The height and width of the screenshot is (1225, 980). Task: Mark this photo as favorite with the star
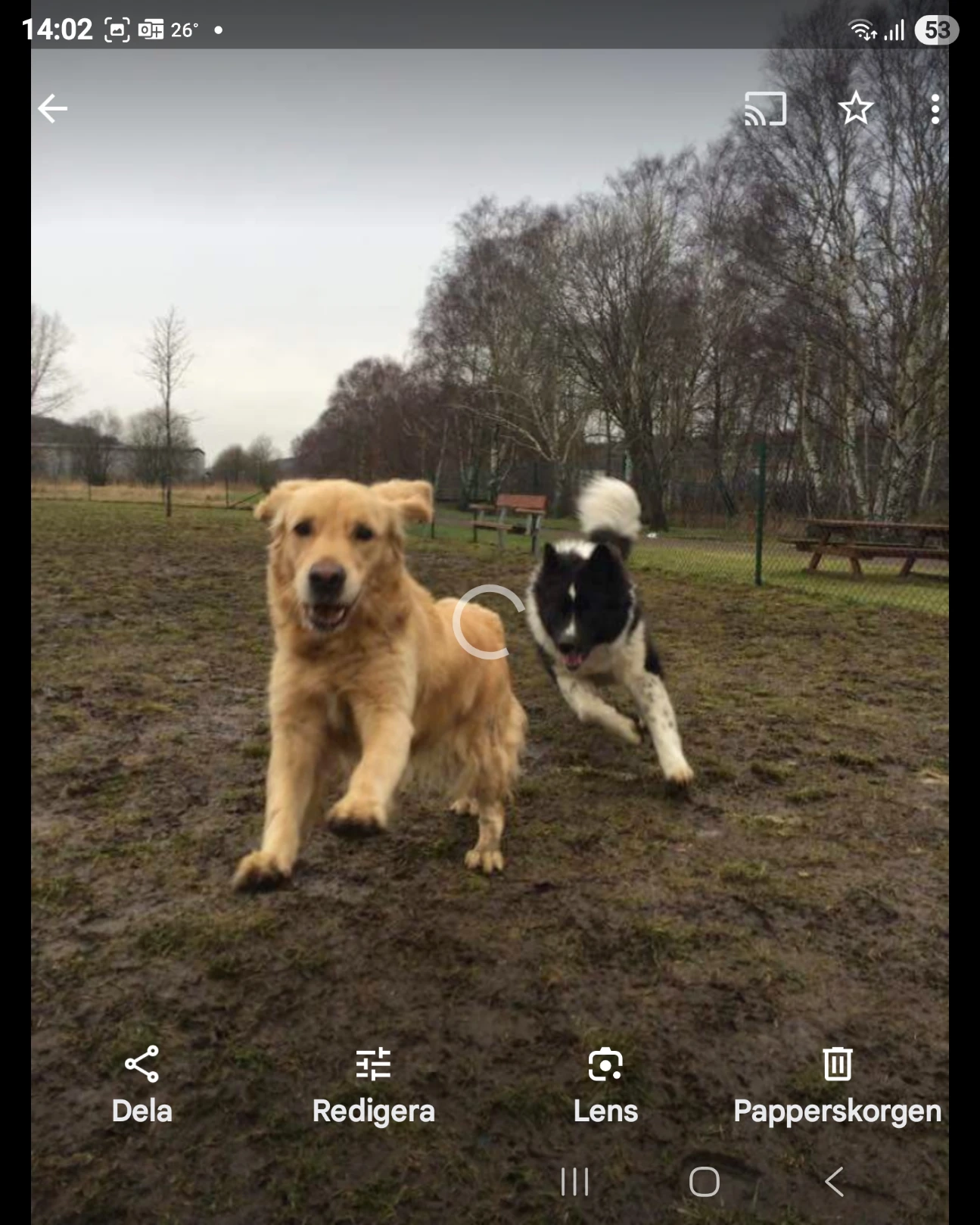856,108
